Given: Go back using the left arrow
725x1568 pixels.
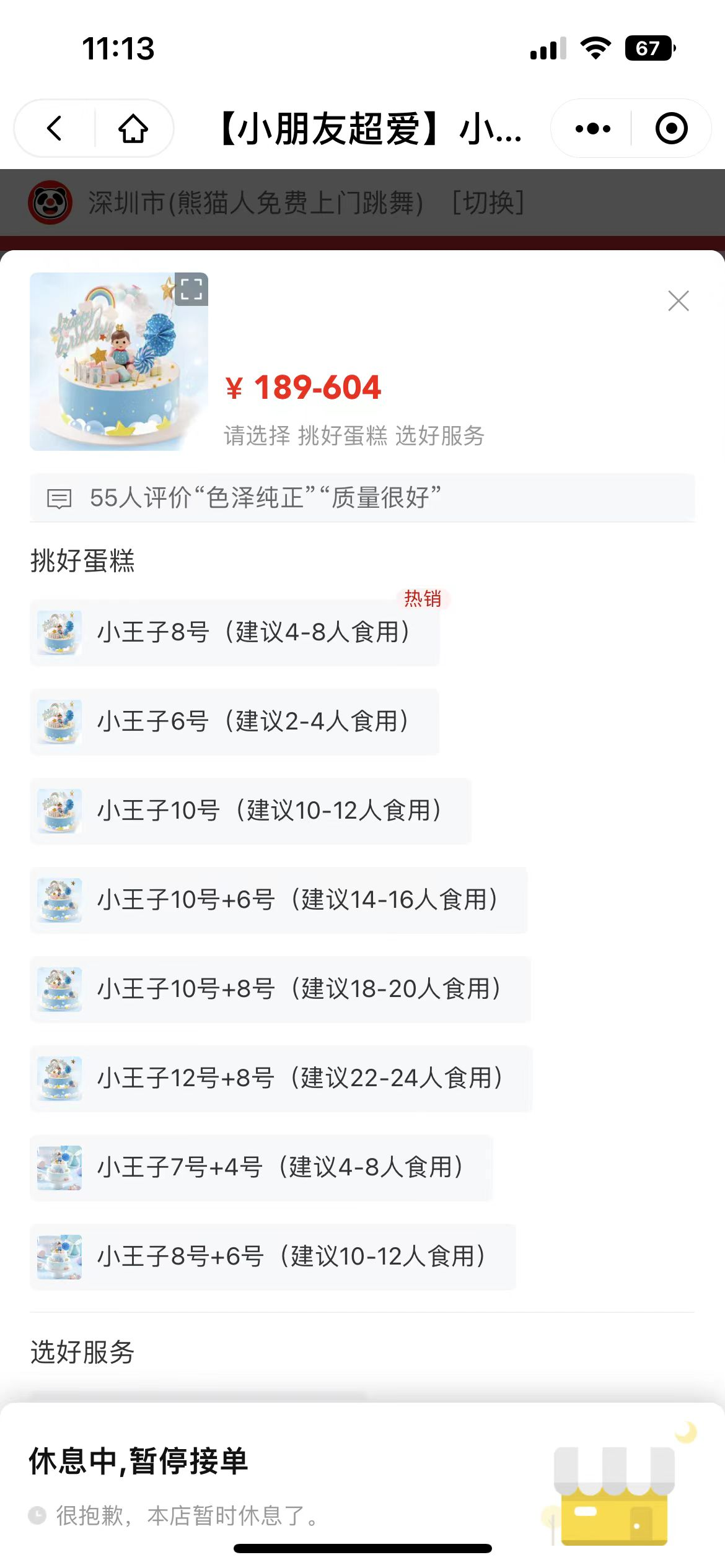Looking at the screenshot, I should pos(55,128).
